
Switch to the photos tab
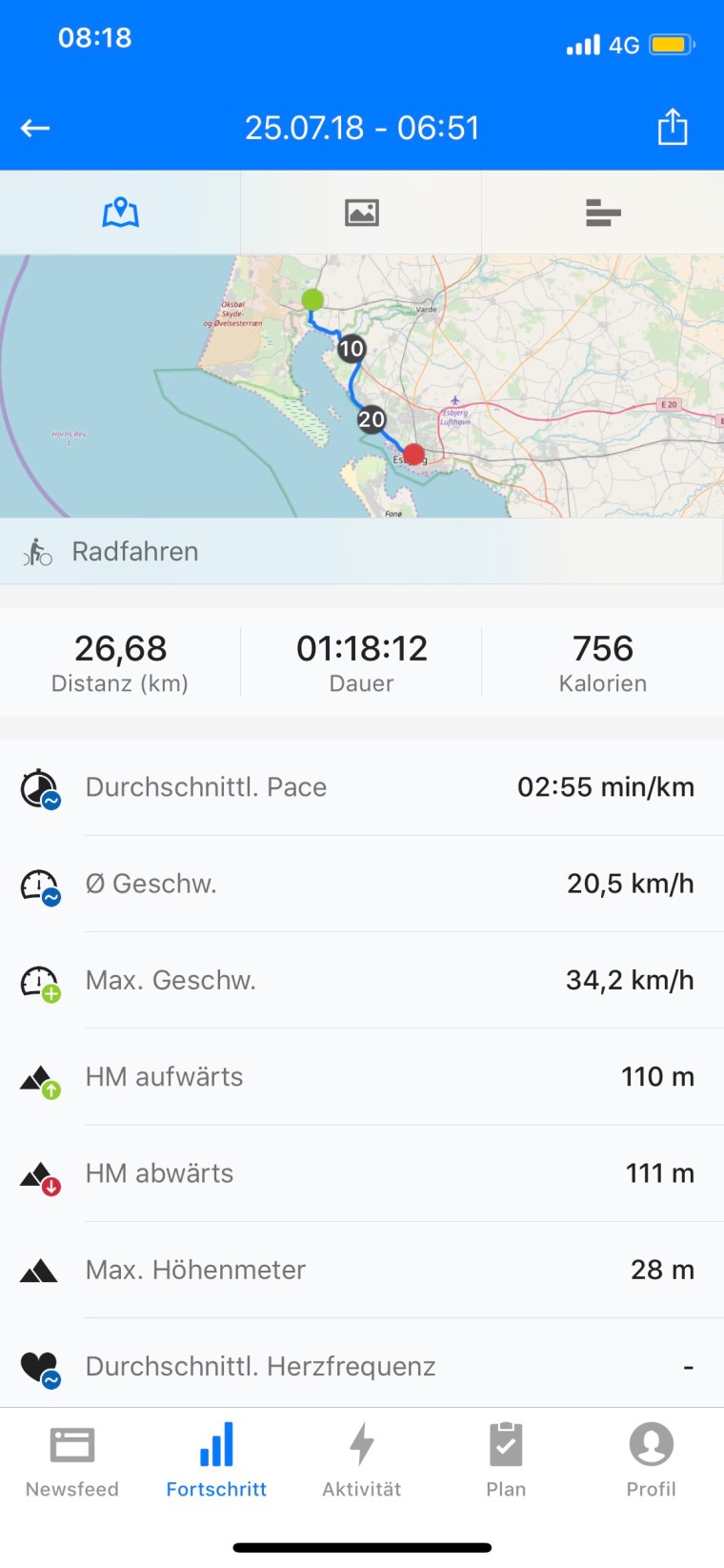361,213
